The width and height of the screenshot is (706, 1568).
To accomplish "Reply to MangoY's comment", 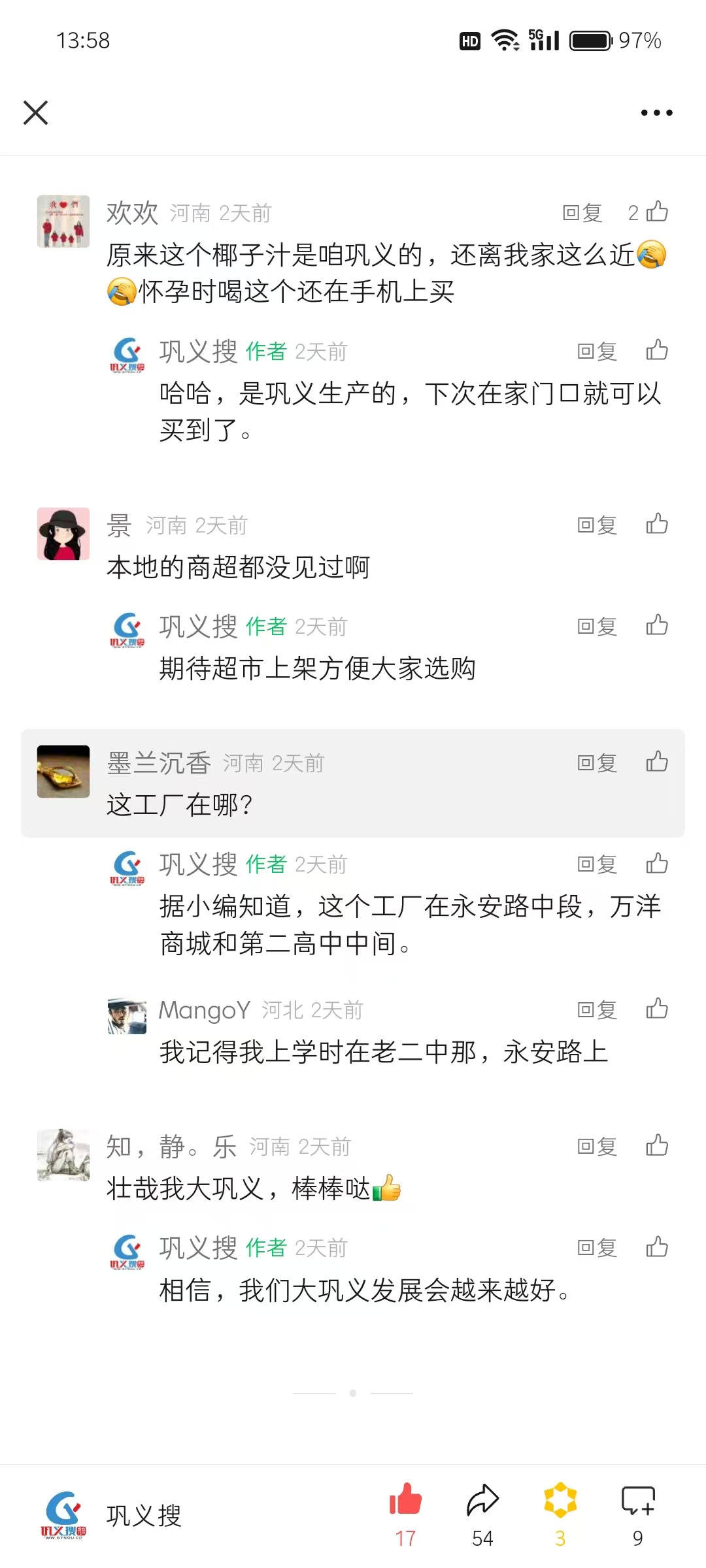I will (x=597, y=1010).
